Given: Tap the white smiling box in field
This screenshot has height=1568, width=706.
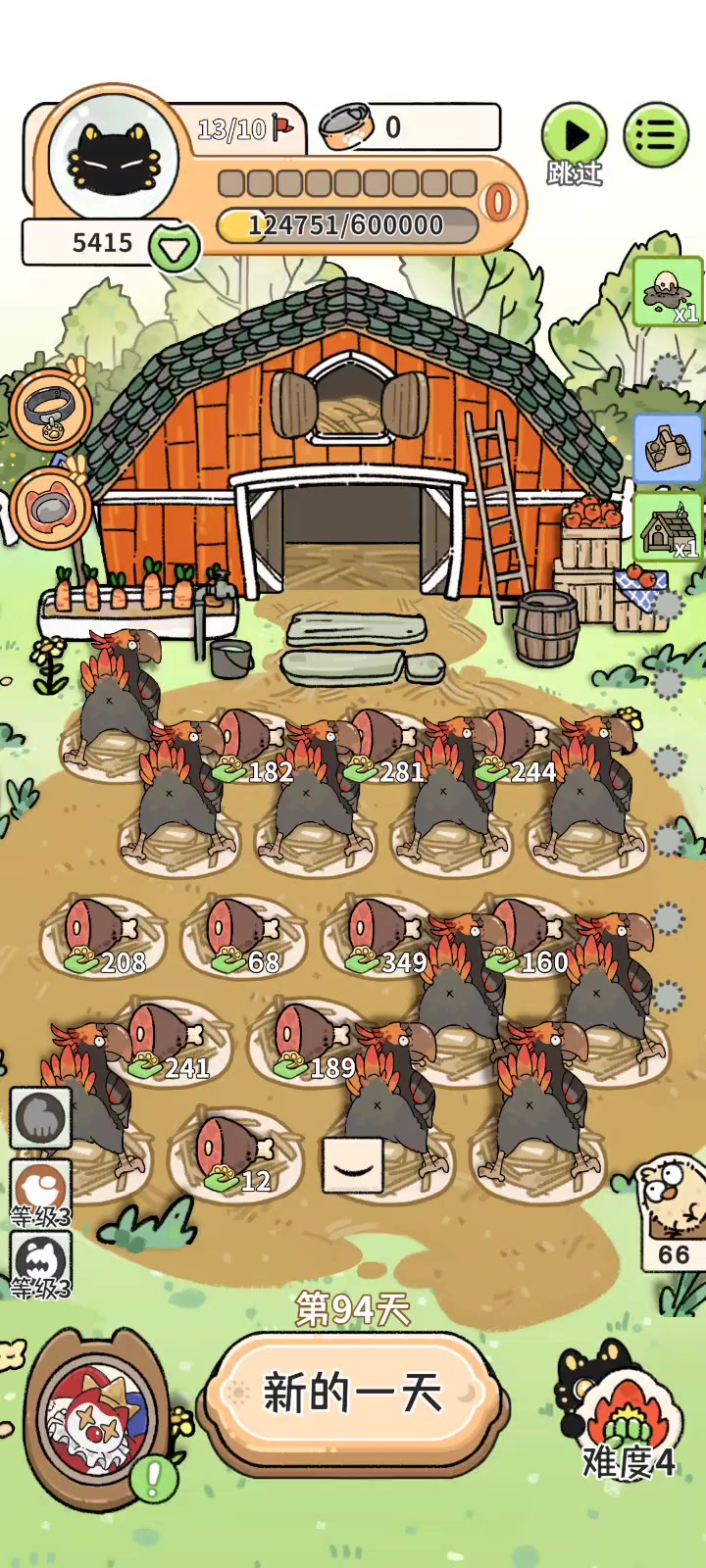Looking at the screenshot, I should pyautogui.click(x=353, y=1165).
